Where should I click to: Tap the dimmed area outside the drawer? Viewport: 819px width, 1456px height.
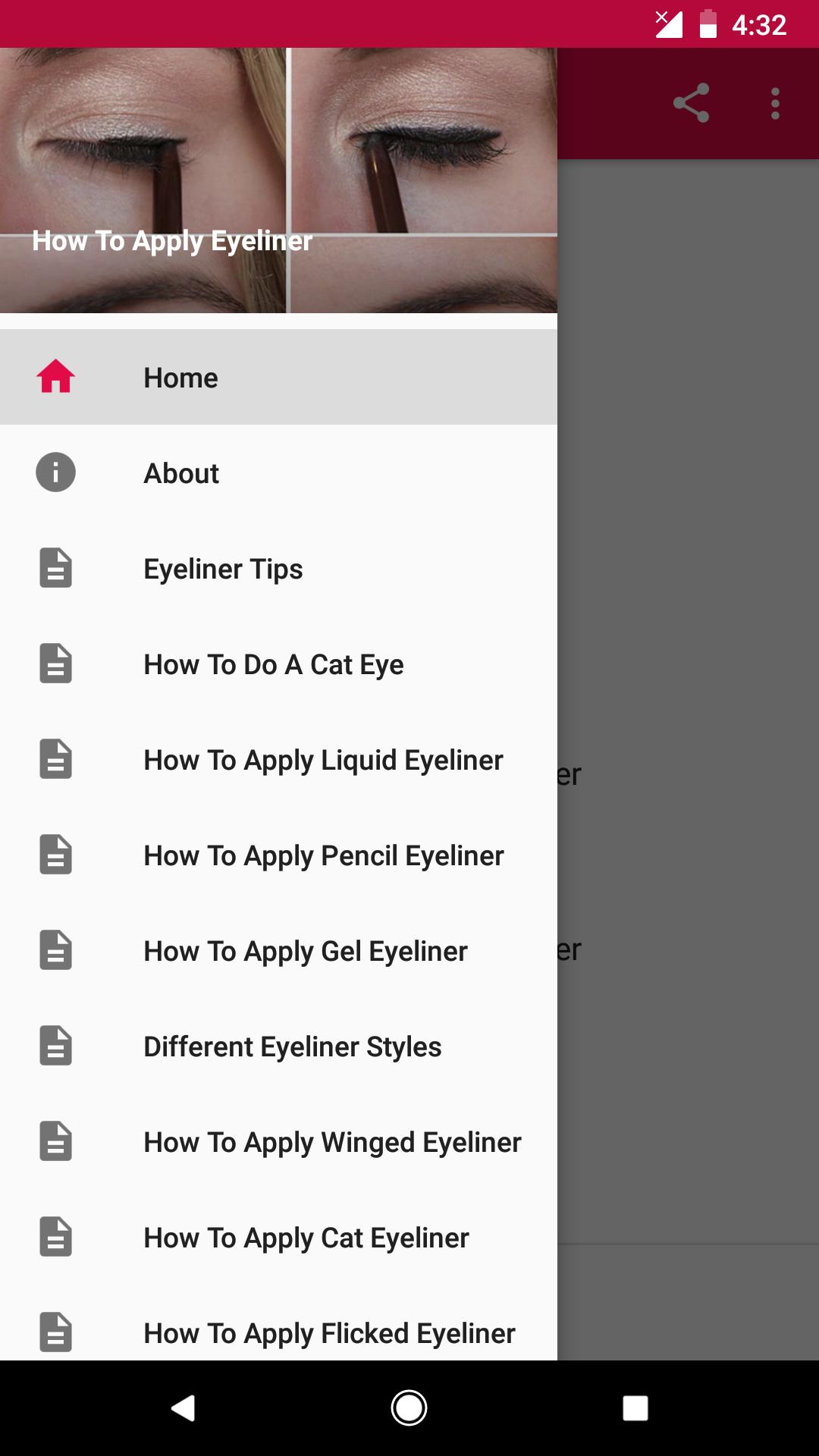[x=690, y=682]
